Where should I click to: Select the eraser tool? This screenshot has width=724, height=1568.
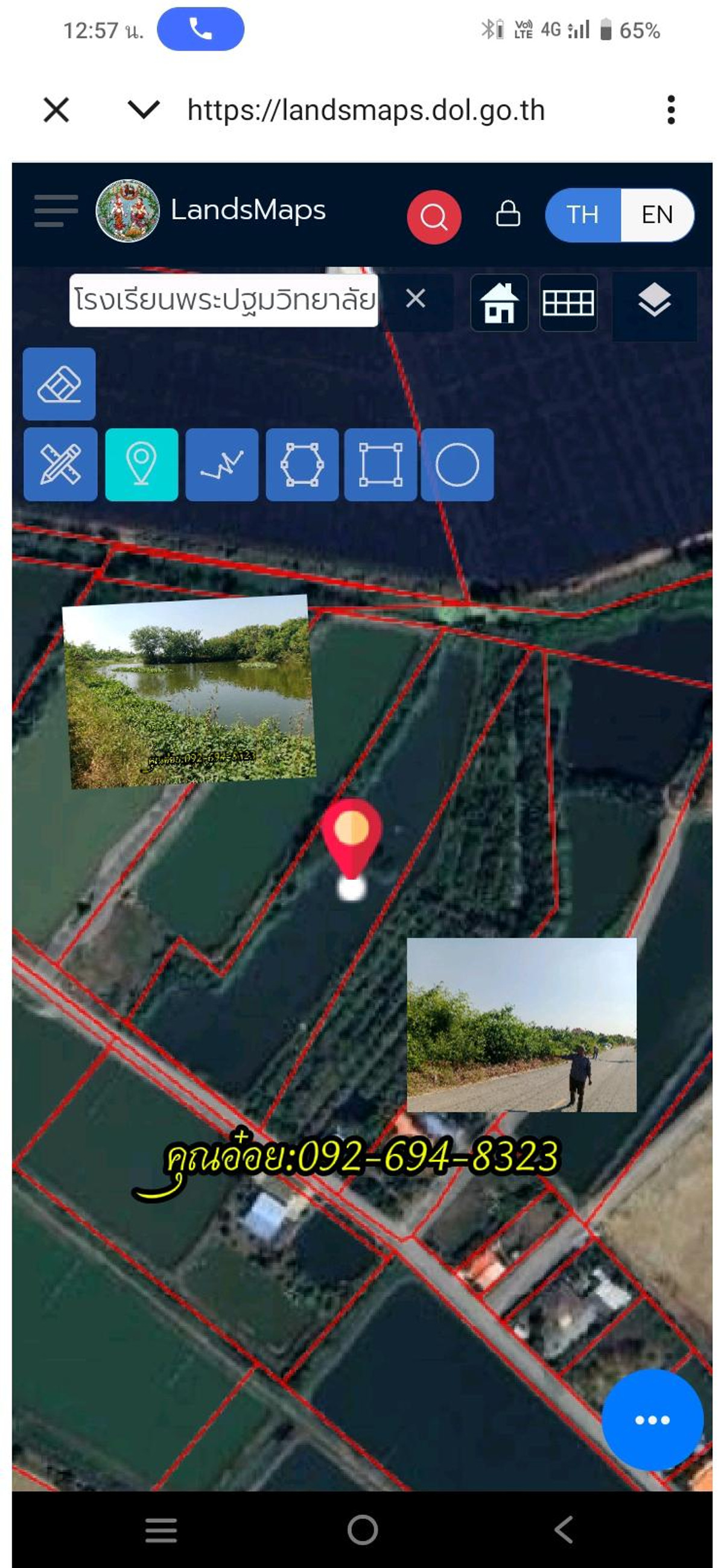(59, 384)
